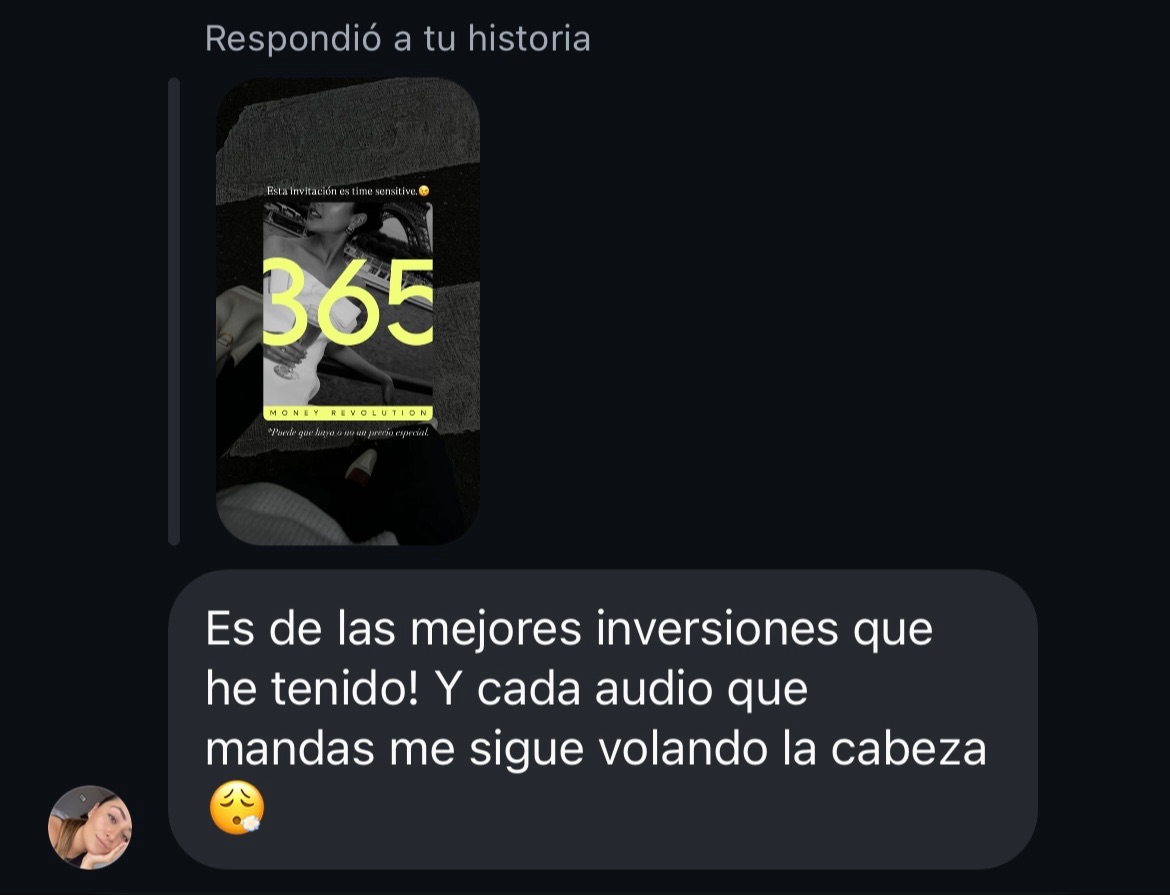
Task: Open the sender's profile picture
Action: click(90, 827)
